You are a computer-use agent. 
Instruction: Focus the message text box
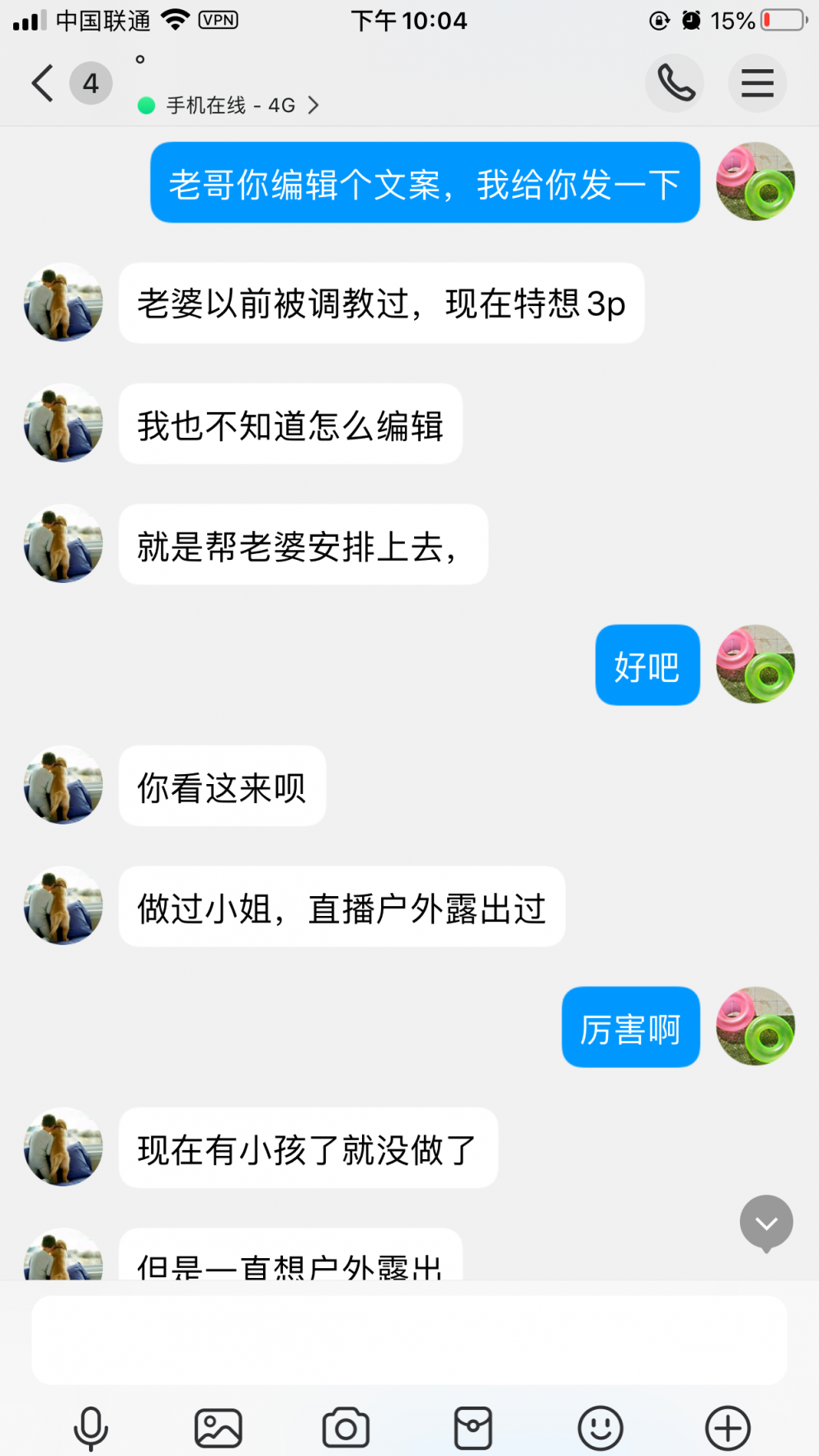pos(409,1339)
